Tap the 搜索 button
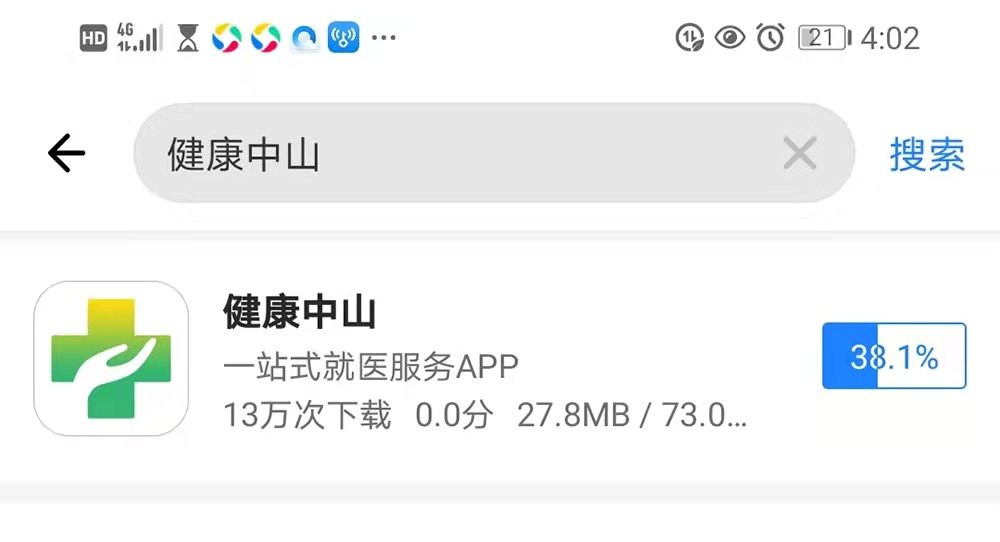 click(x=927, y=155)
